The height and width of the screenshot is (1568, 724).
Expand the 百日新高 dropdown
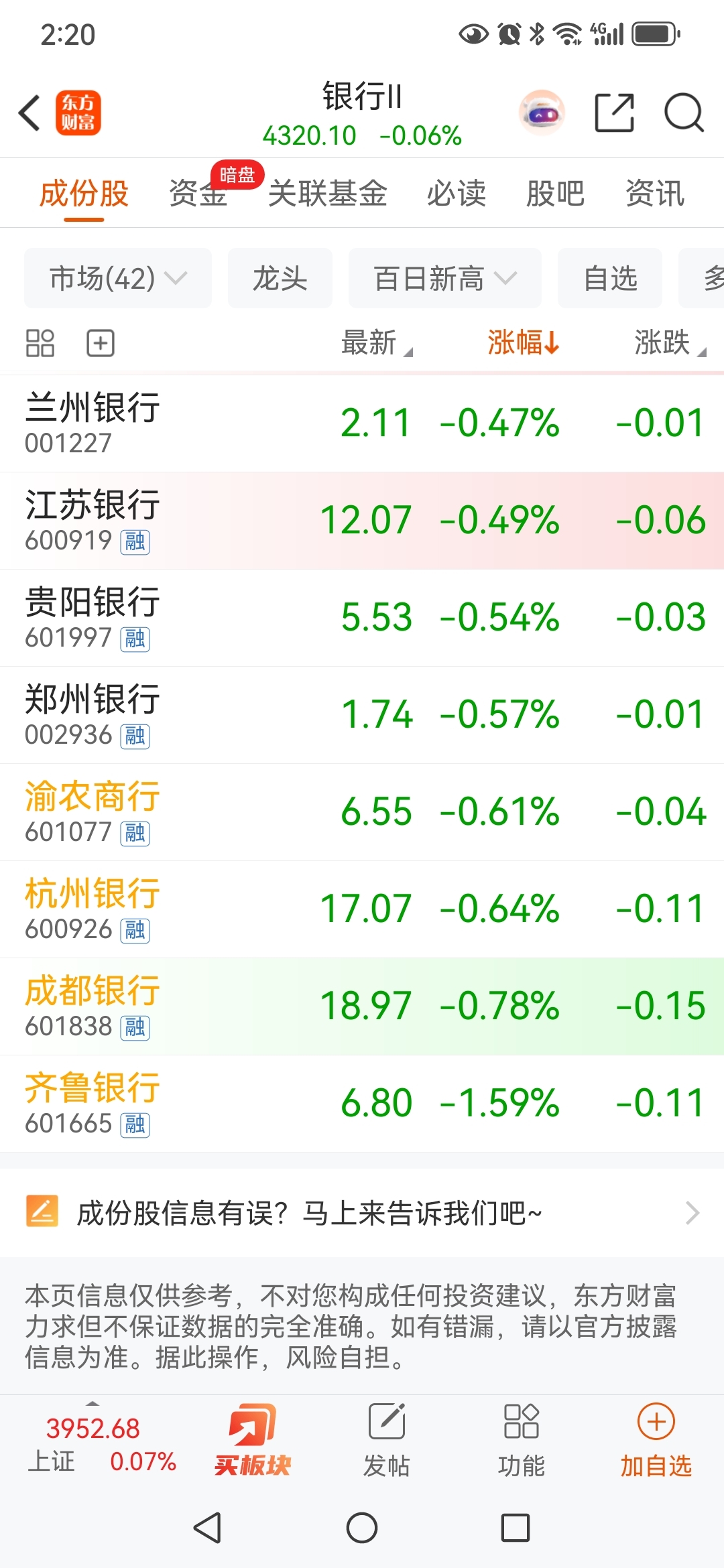tap(445, 278)
